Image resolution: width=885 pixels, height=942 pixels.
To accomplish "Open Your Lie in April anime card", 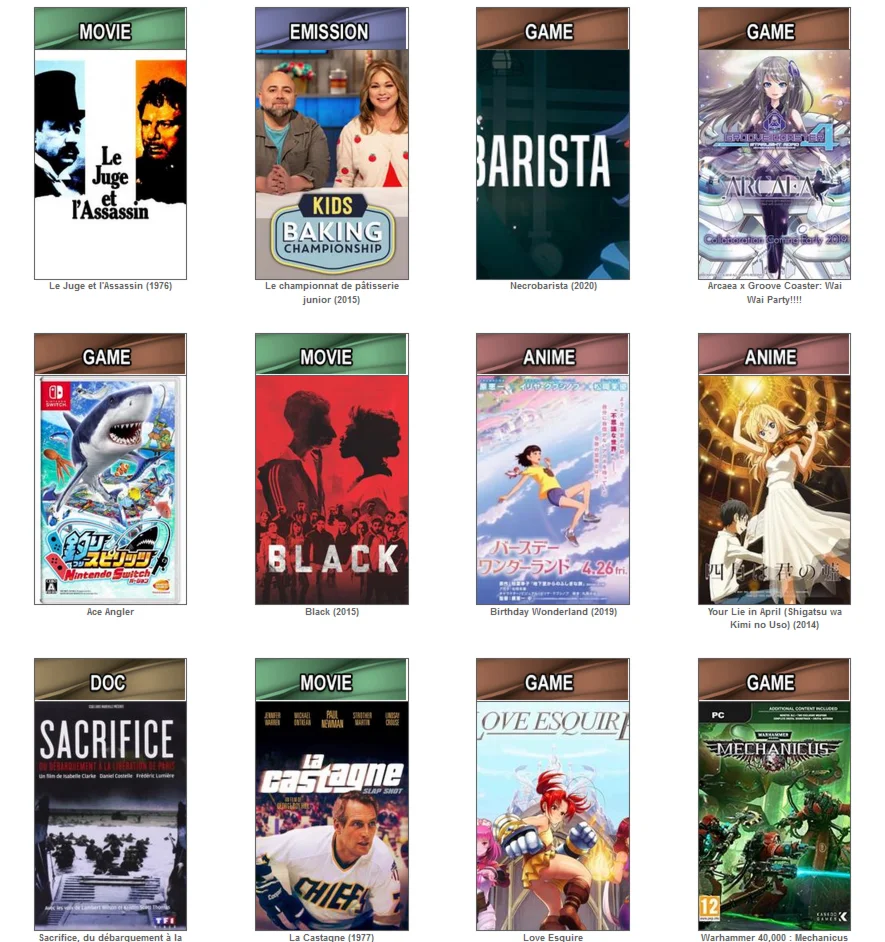I will click(x=773, y=489).
